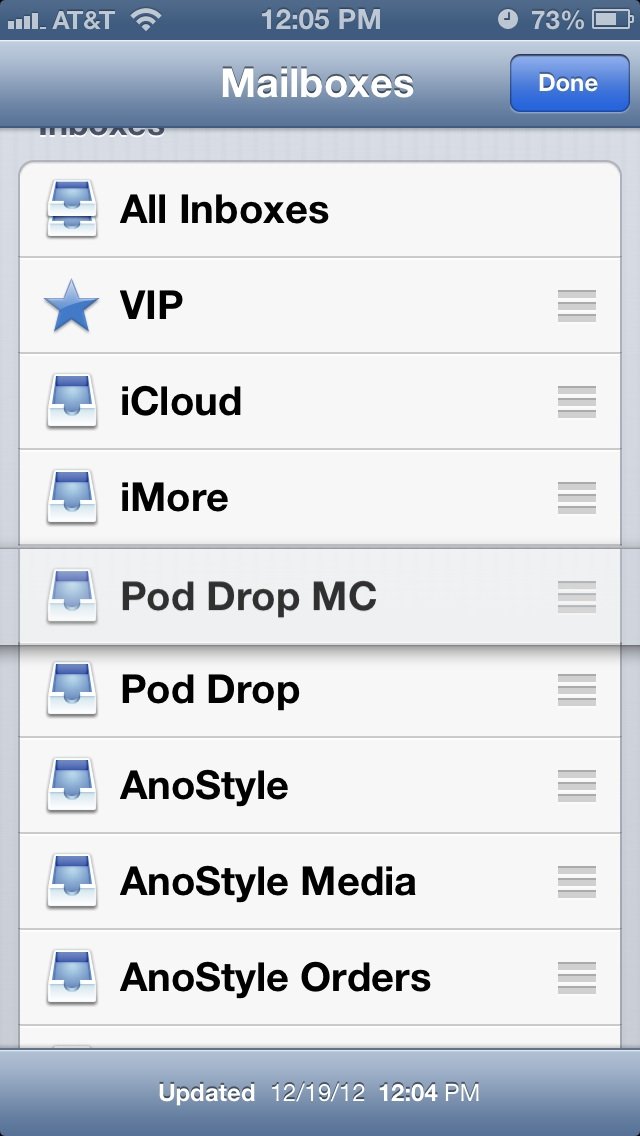Open the VIP mailbox
Viewport: 640px width, 1136px height.
152,305
